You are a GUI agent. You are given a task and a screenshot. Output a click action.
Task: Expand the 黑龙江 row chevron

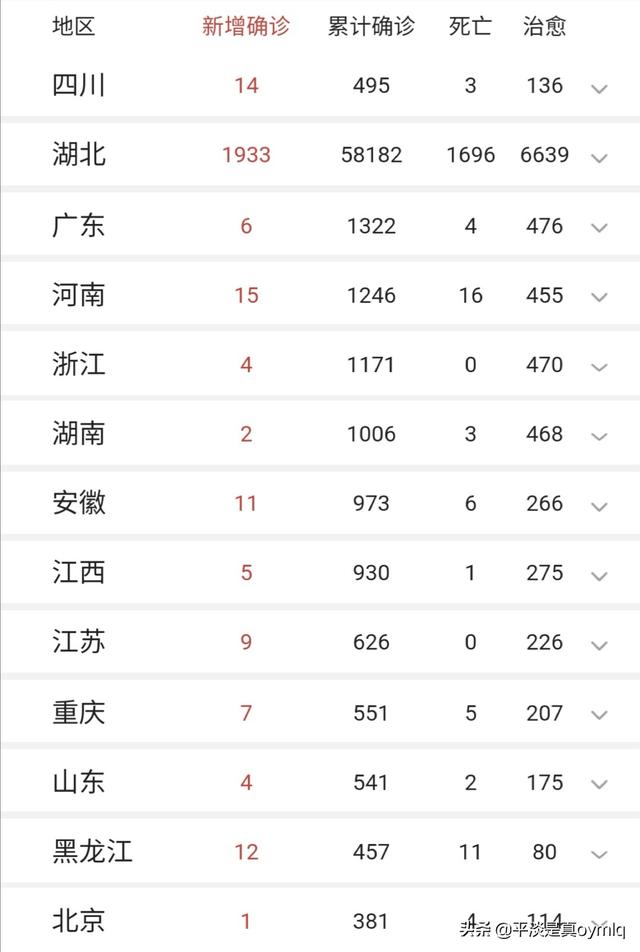click(x=599, y=854)
